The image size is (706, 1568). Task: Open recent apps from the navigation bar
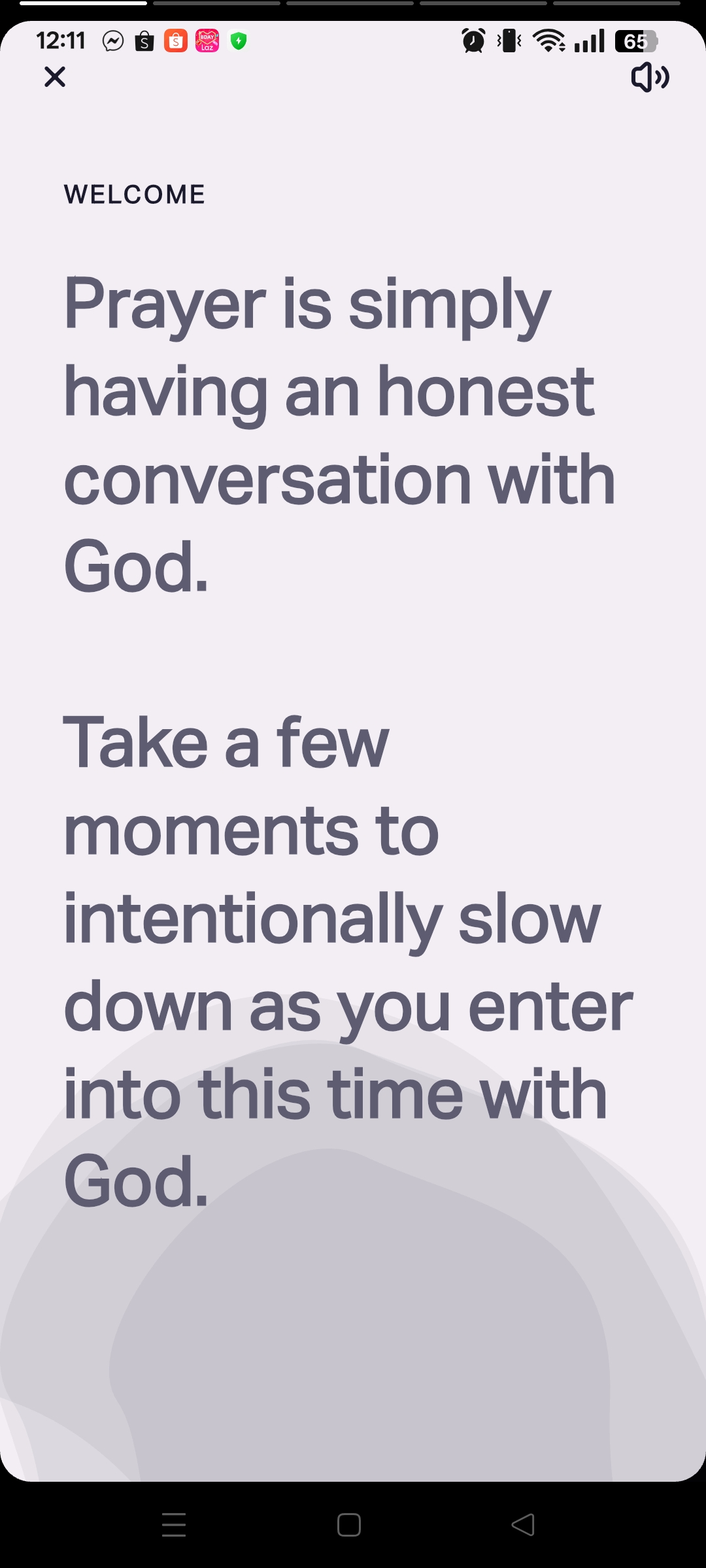coord(174,1525)
